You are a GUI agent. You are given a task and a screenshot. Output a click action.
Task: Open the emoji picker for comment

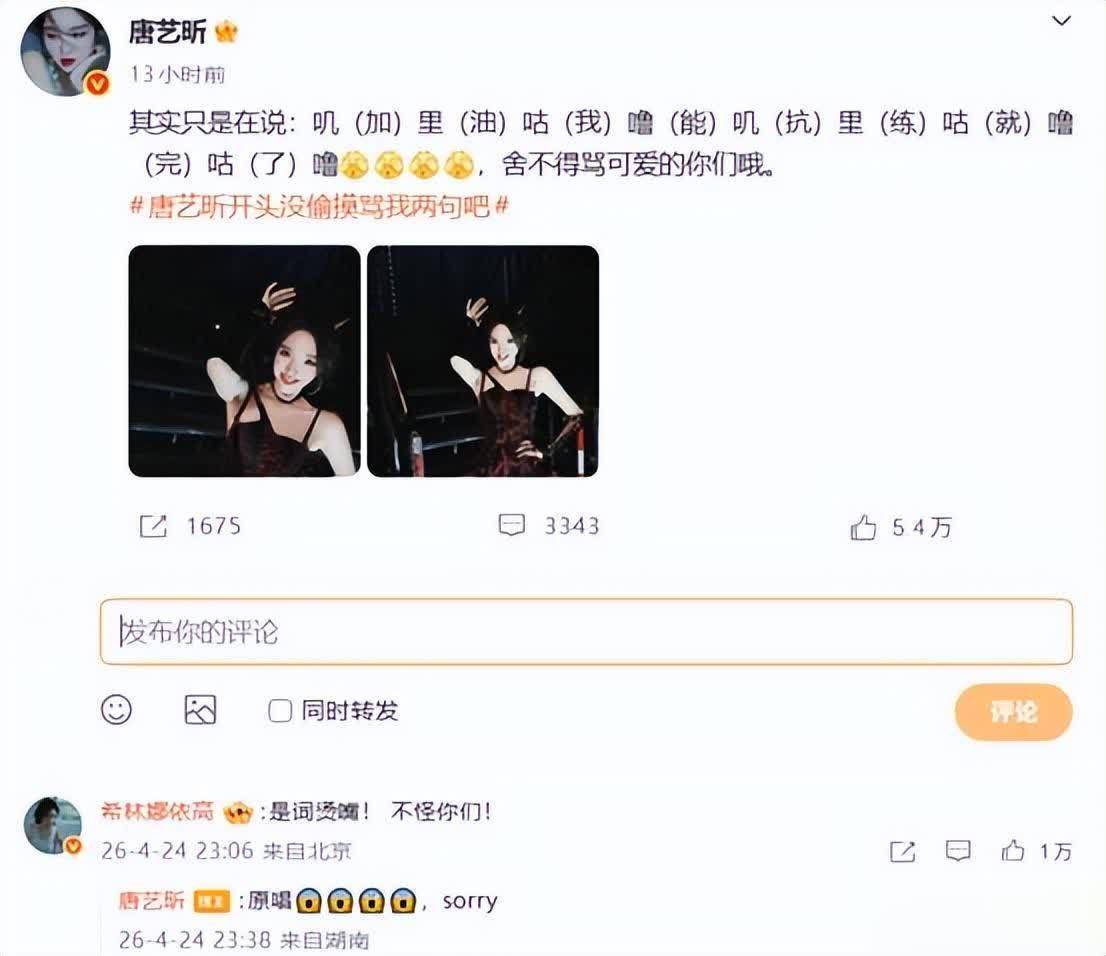point(117,710)
